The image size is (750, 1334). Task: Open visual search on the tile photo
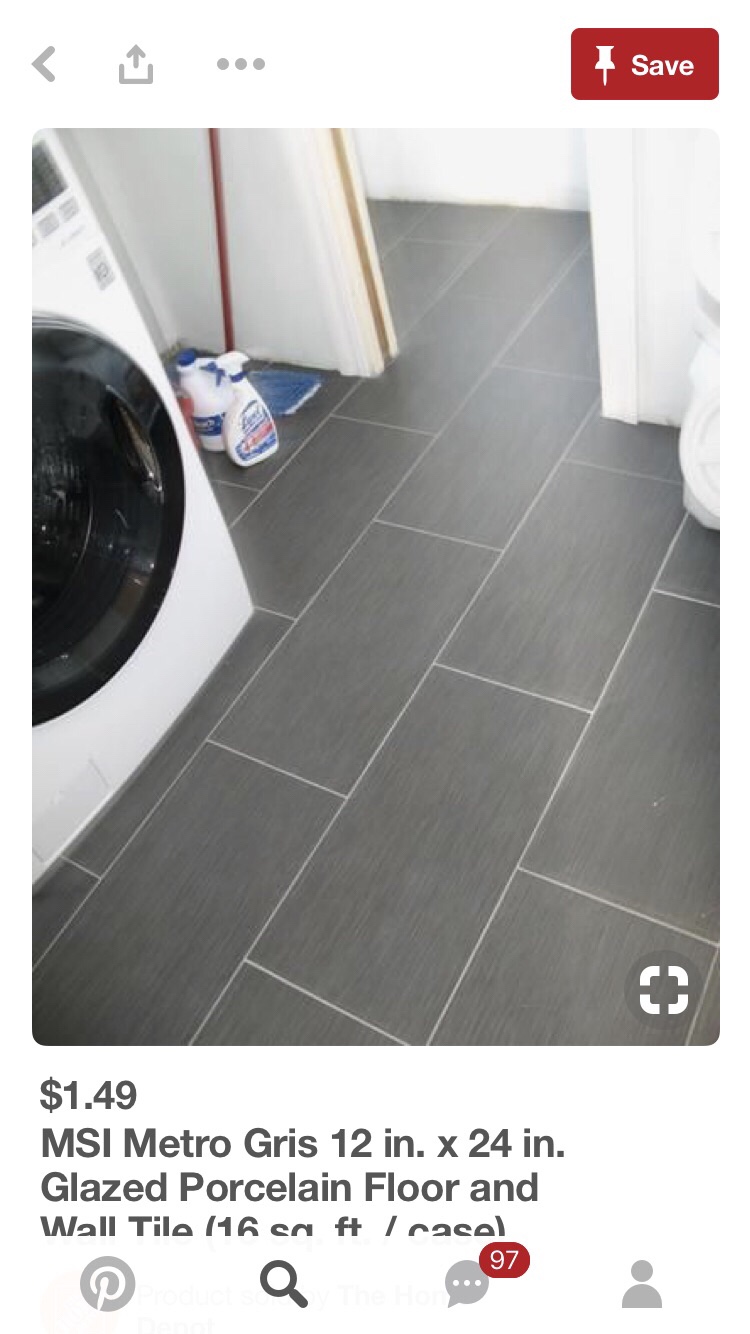(x=664, y=990)
